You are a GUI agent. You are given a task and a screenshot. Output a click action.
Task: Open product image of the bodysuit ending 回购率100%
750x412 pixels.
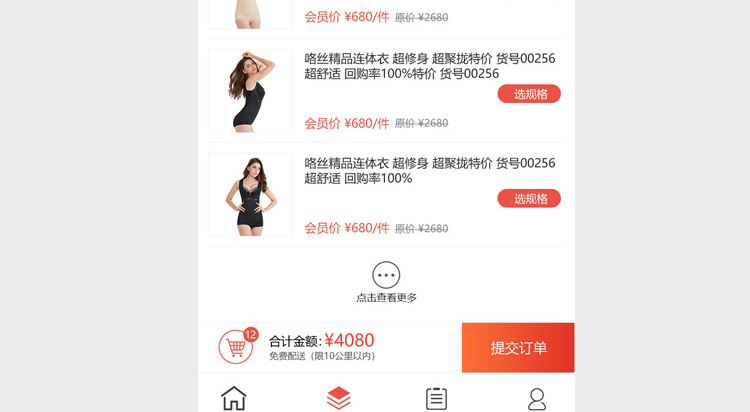(250, 195)
